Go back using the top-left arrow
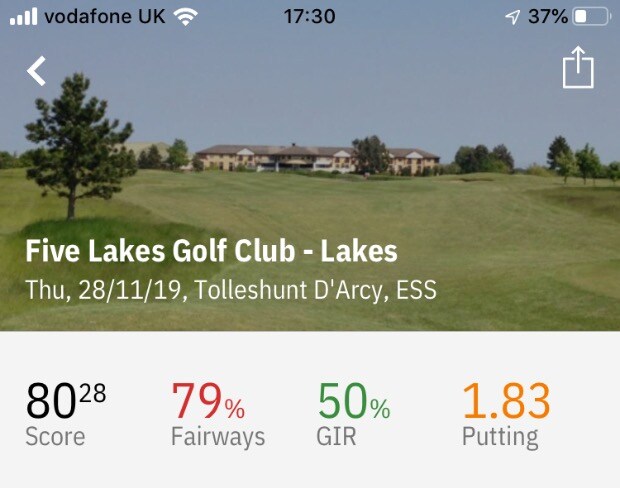Image resolution: width=620 pixels, height=488 pixels. pyautogui.click(x=37, y=71)
